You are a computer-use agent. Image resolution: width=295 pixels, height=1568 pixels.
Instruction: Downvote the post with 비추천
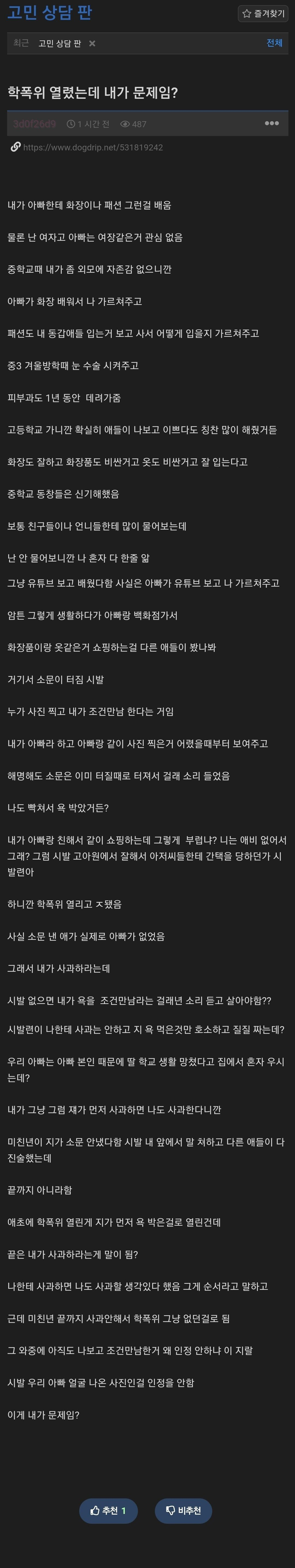click(183, 1510)
